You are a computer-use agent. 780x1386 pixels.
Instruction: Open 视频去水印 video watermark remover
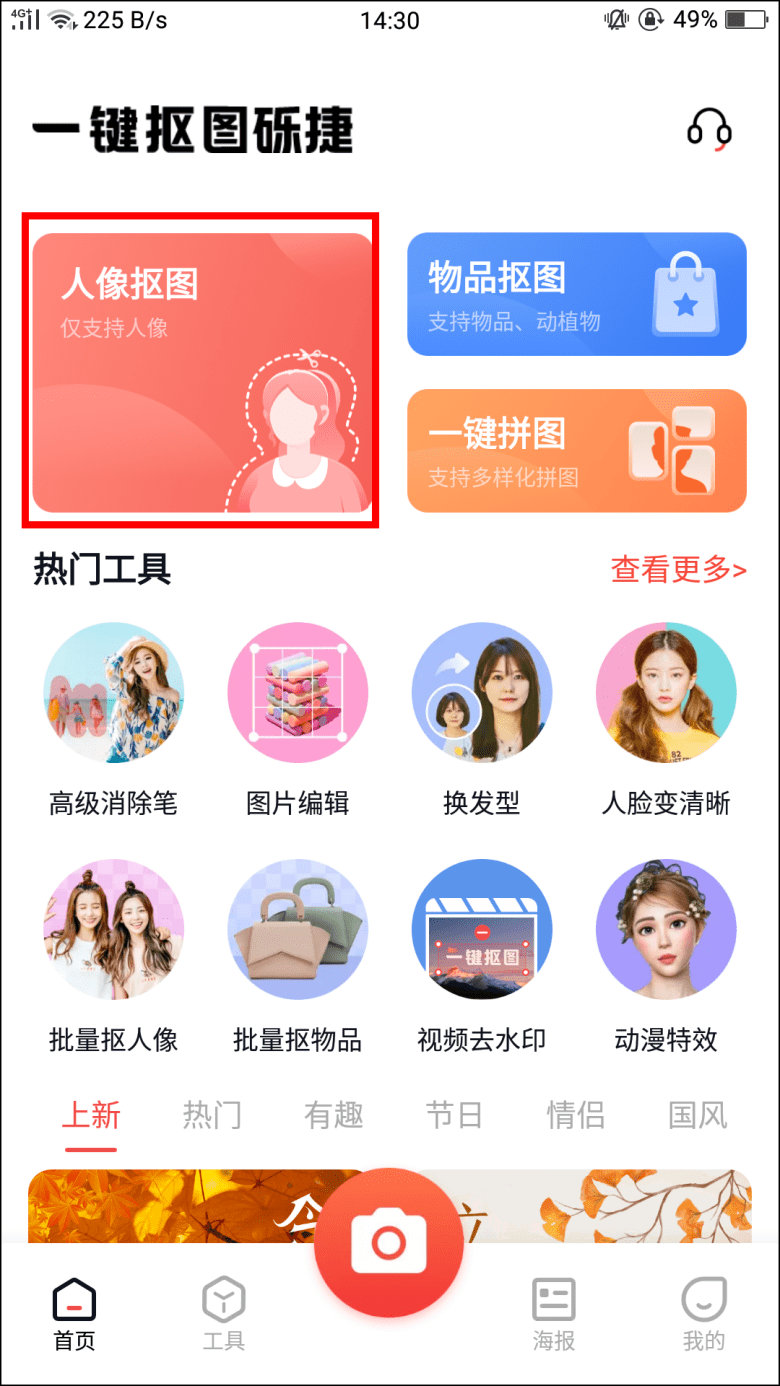point(481,954)
